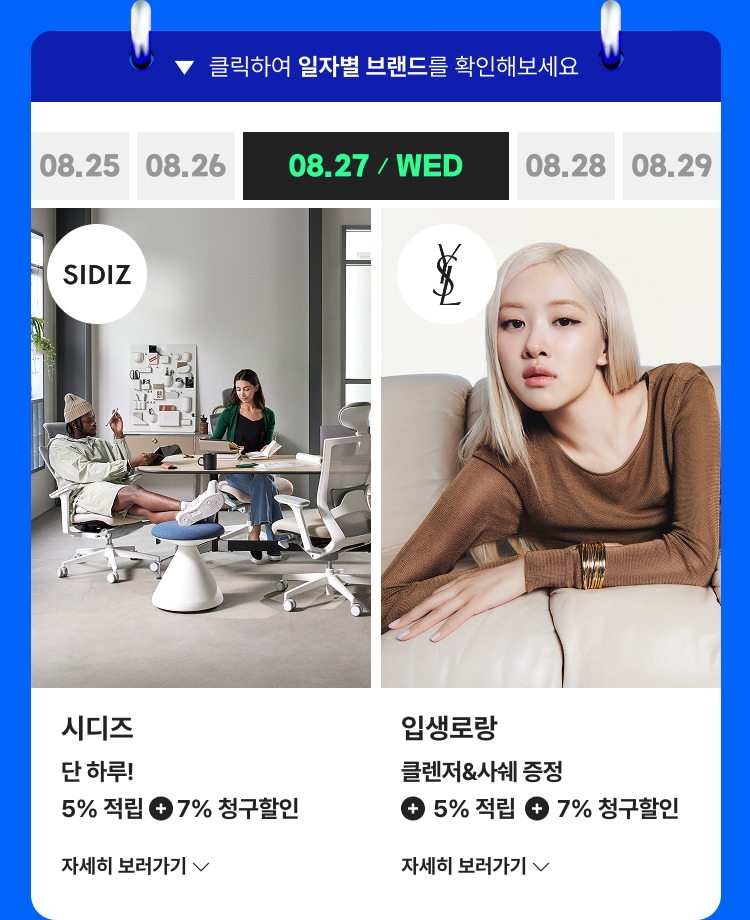Select the 08.25 date tab

(x=80, y=166)
